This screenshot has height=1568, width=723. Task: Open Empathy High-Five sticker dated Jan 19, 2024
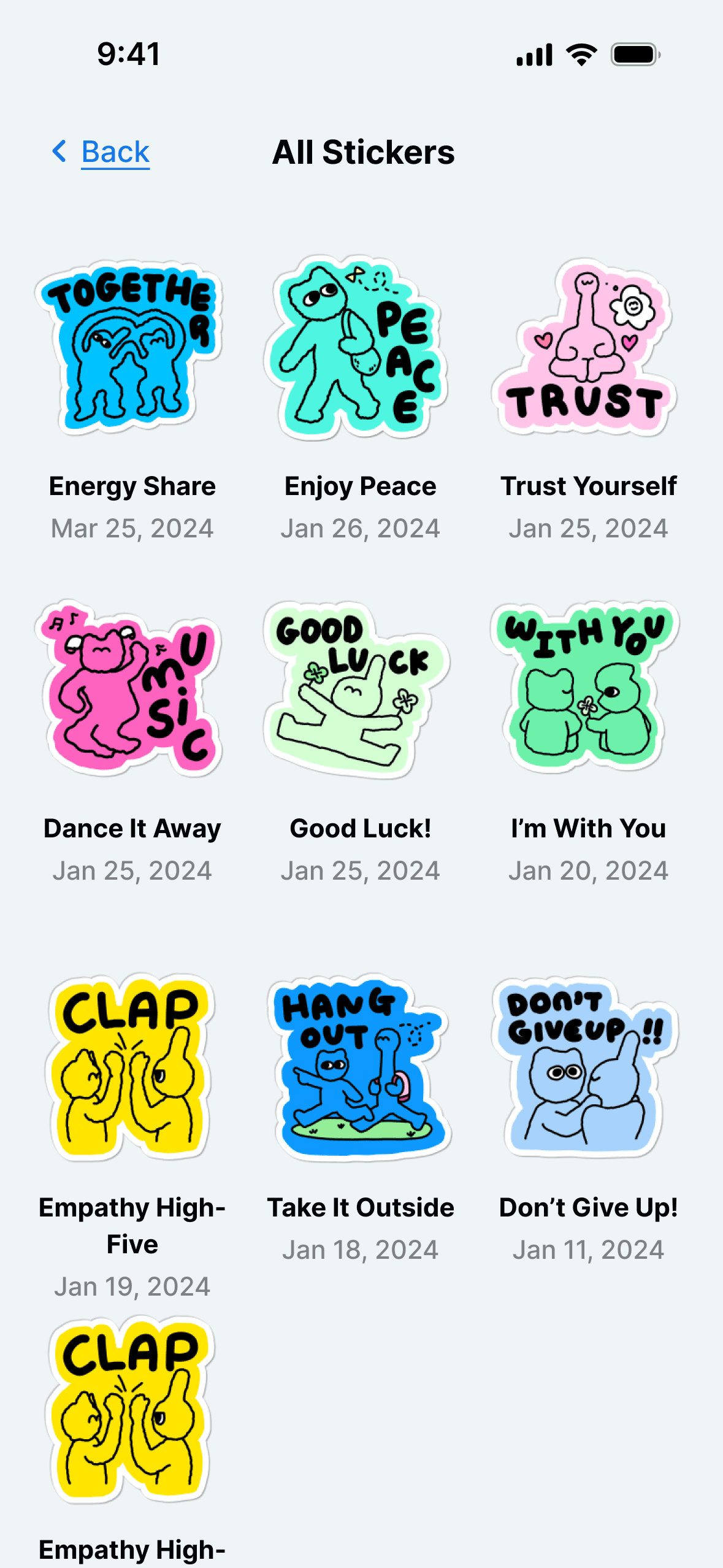131,1066
